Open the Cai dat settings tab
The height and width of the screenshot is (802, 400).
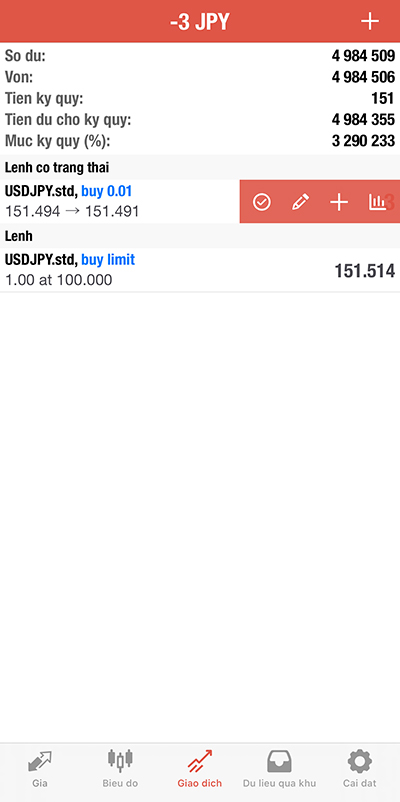tap(360, 769)
